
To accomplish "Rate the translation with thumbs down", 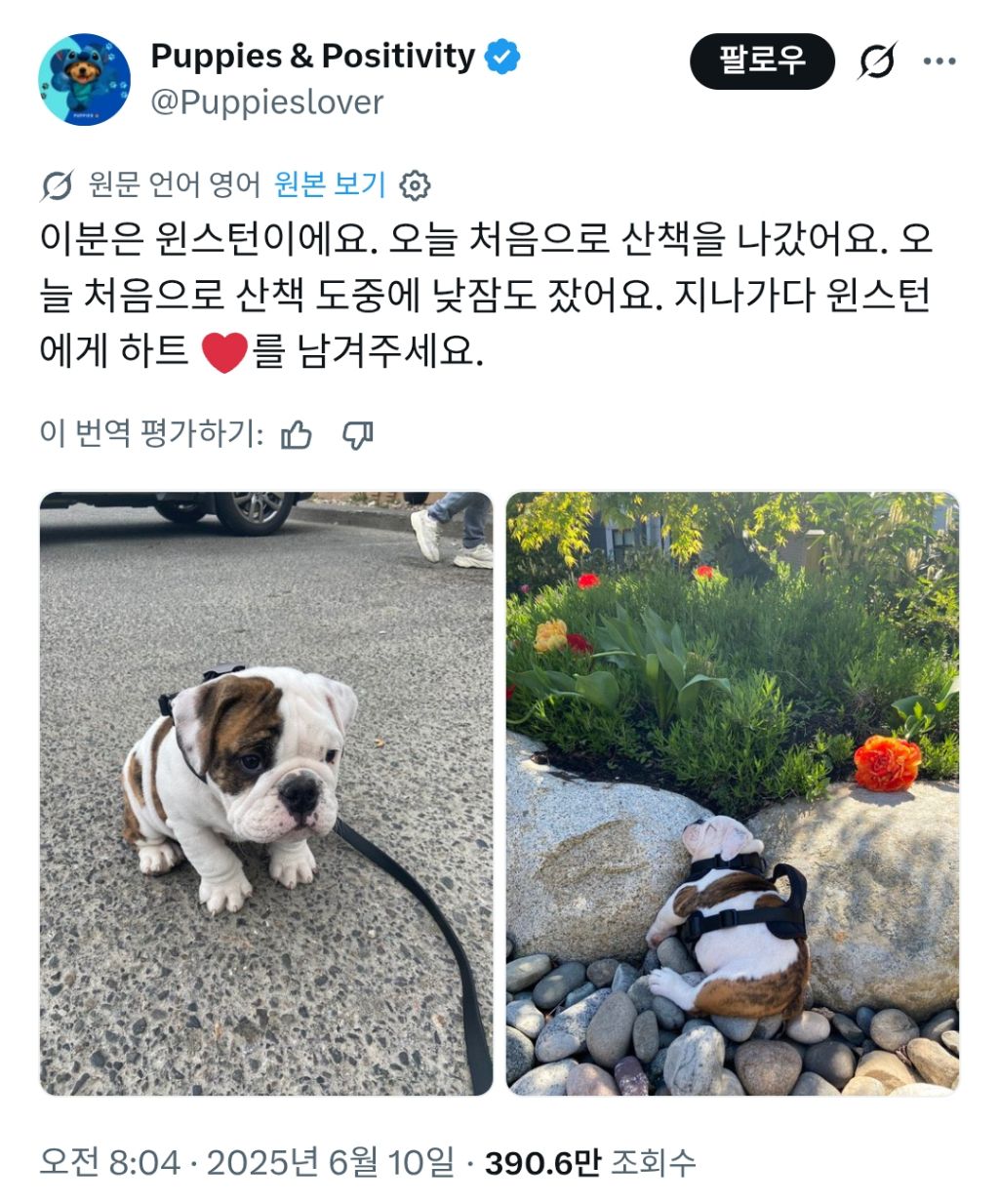I will tap(358, 434).
